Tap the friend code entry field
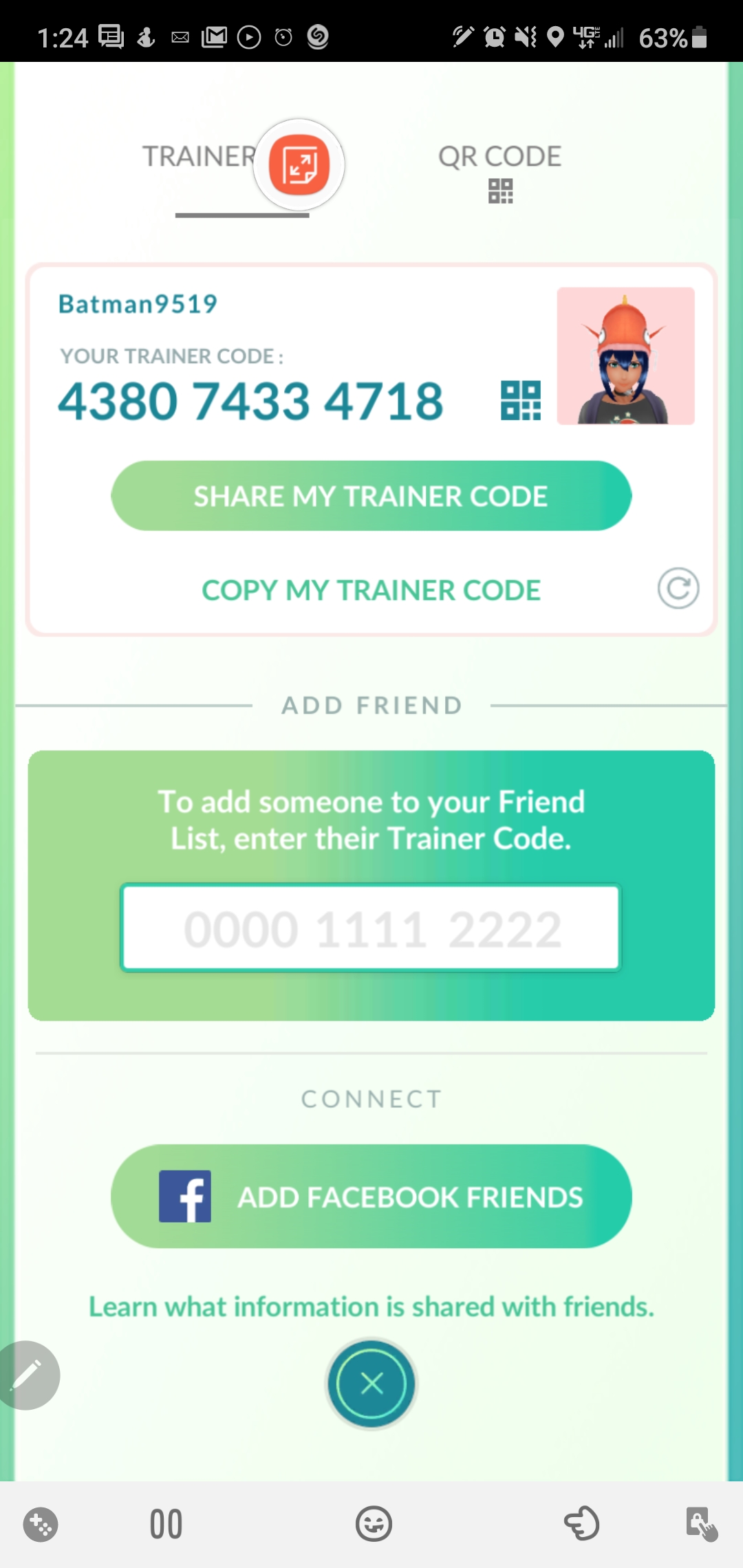 (x=371, y=928)
